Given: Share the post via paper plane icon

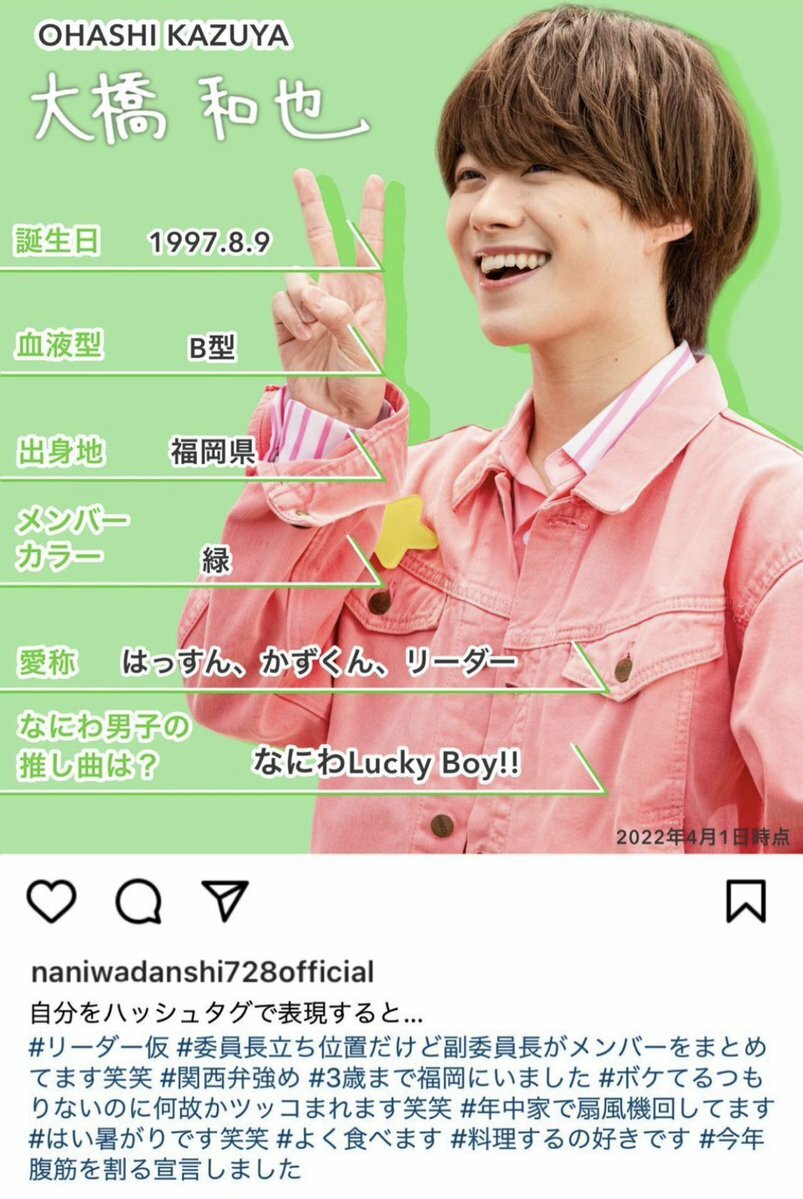Looking at the screenshot, I should click(224, 901).
